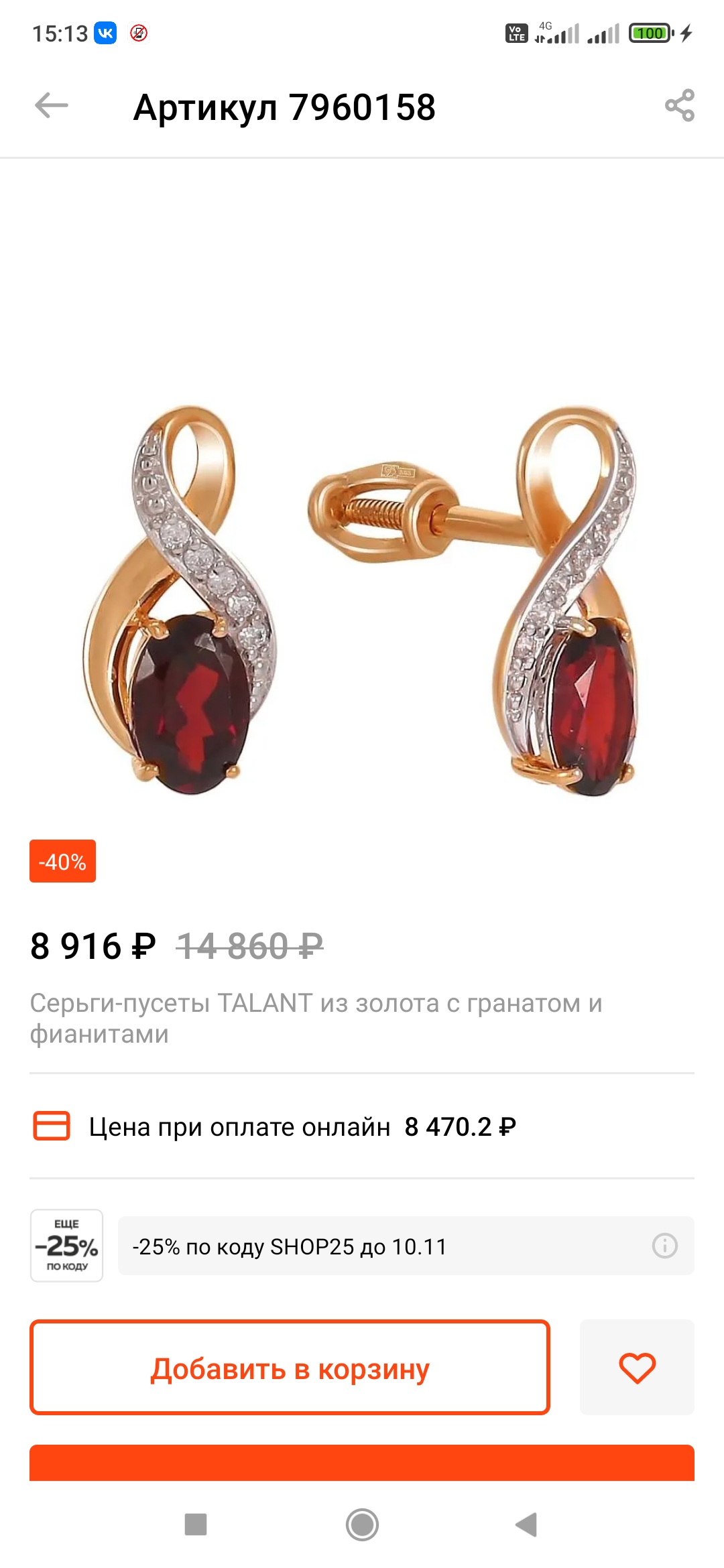
Task: Open info icon for SHOP25 promo code
Action: (x=664, y=1246)
